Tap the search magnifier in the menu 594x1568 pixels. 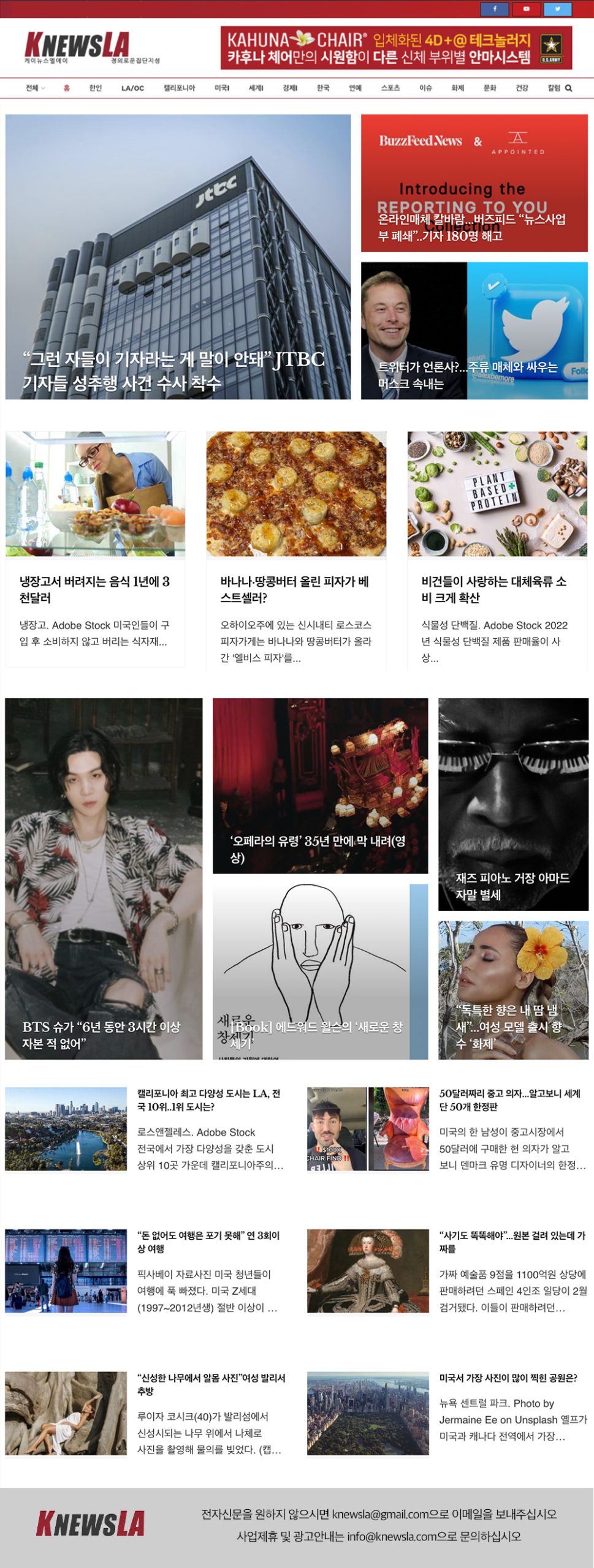[568, 88]
